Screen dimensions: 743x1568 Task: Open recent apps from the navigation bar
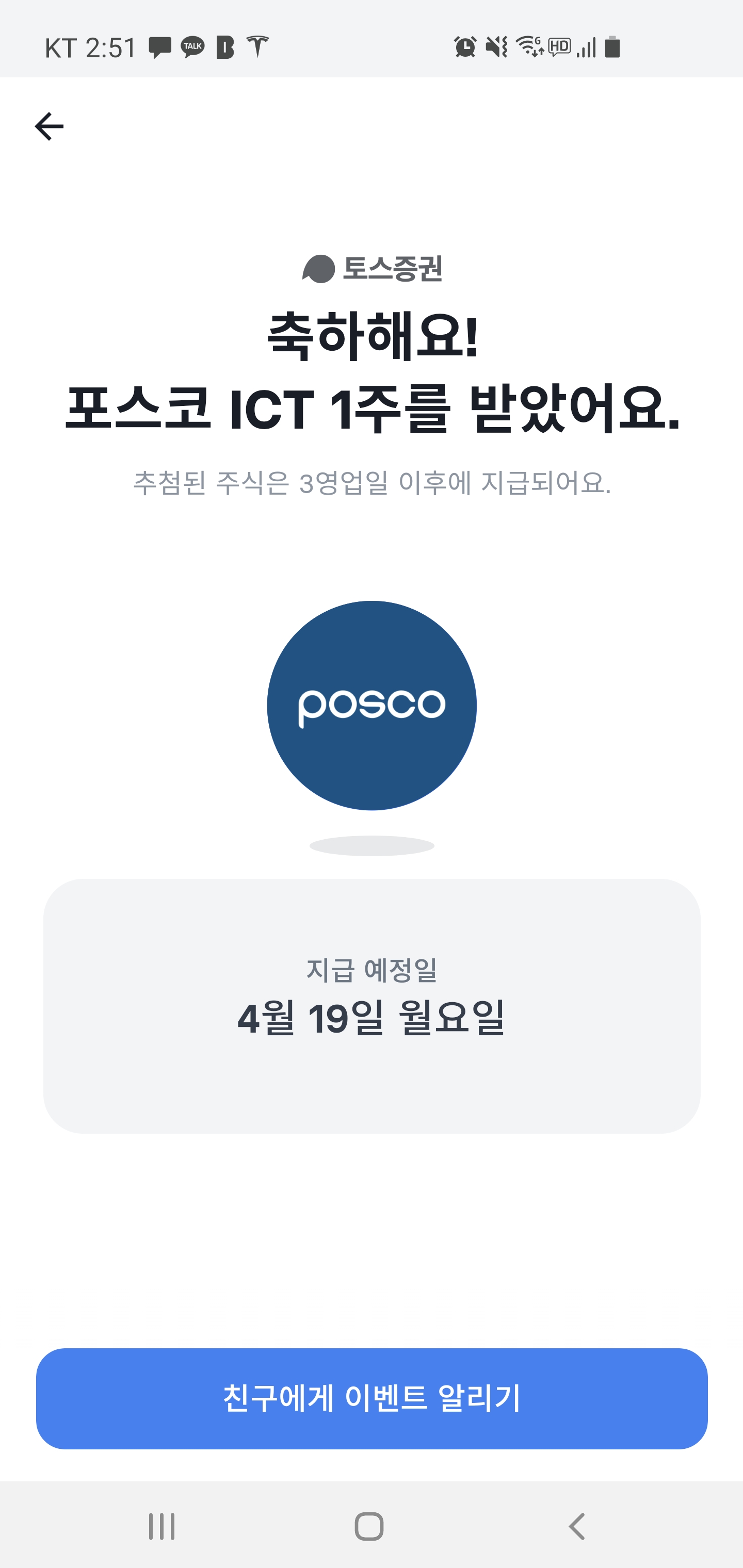[162, 1527]
